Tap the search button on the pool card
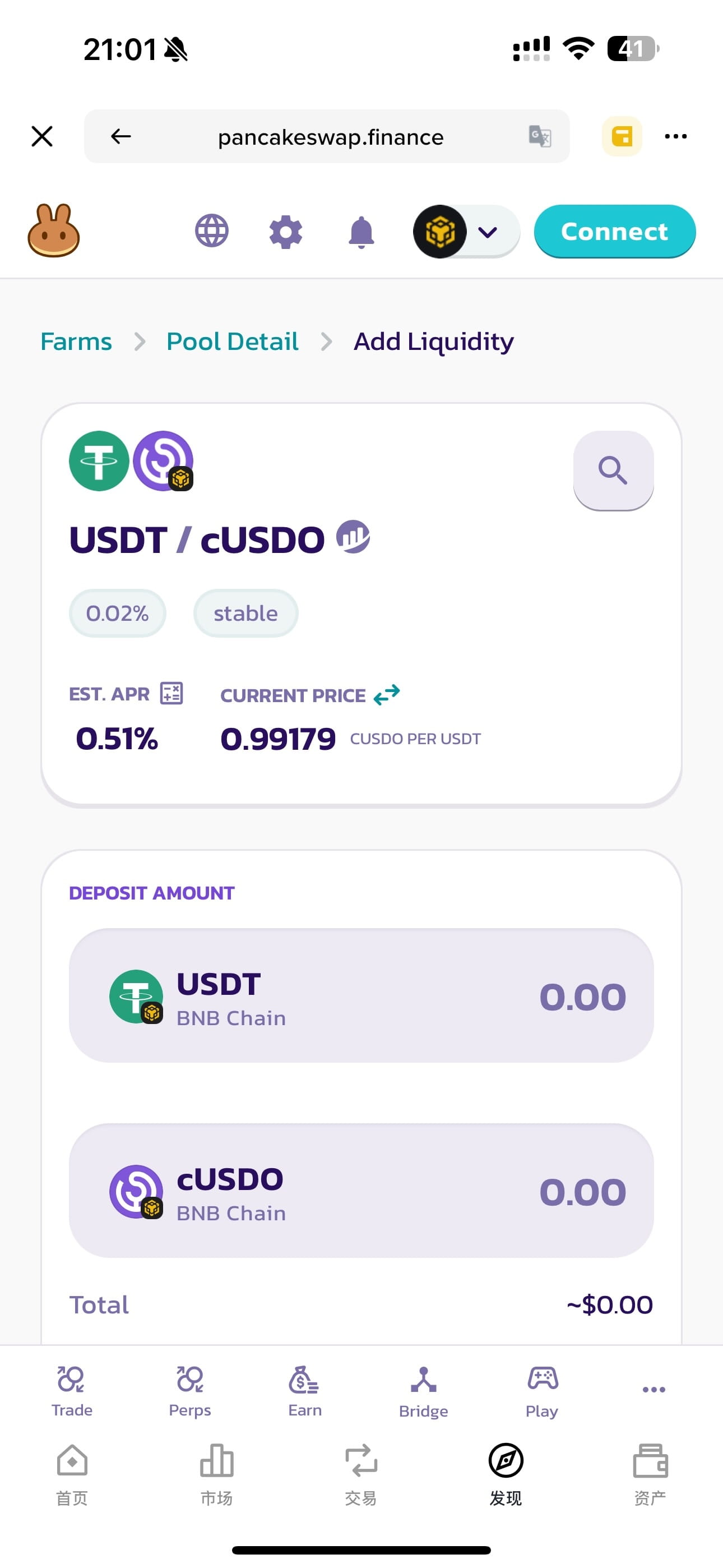Viewport: 723px width, 1568px height. pyautogui.click(x=613, y=470)
